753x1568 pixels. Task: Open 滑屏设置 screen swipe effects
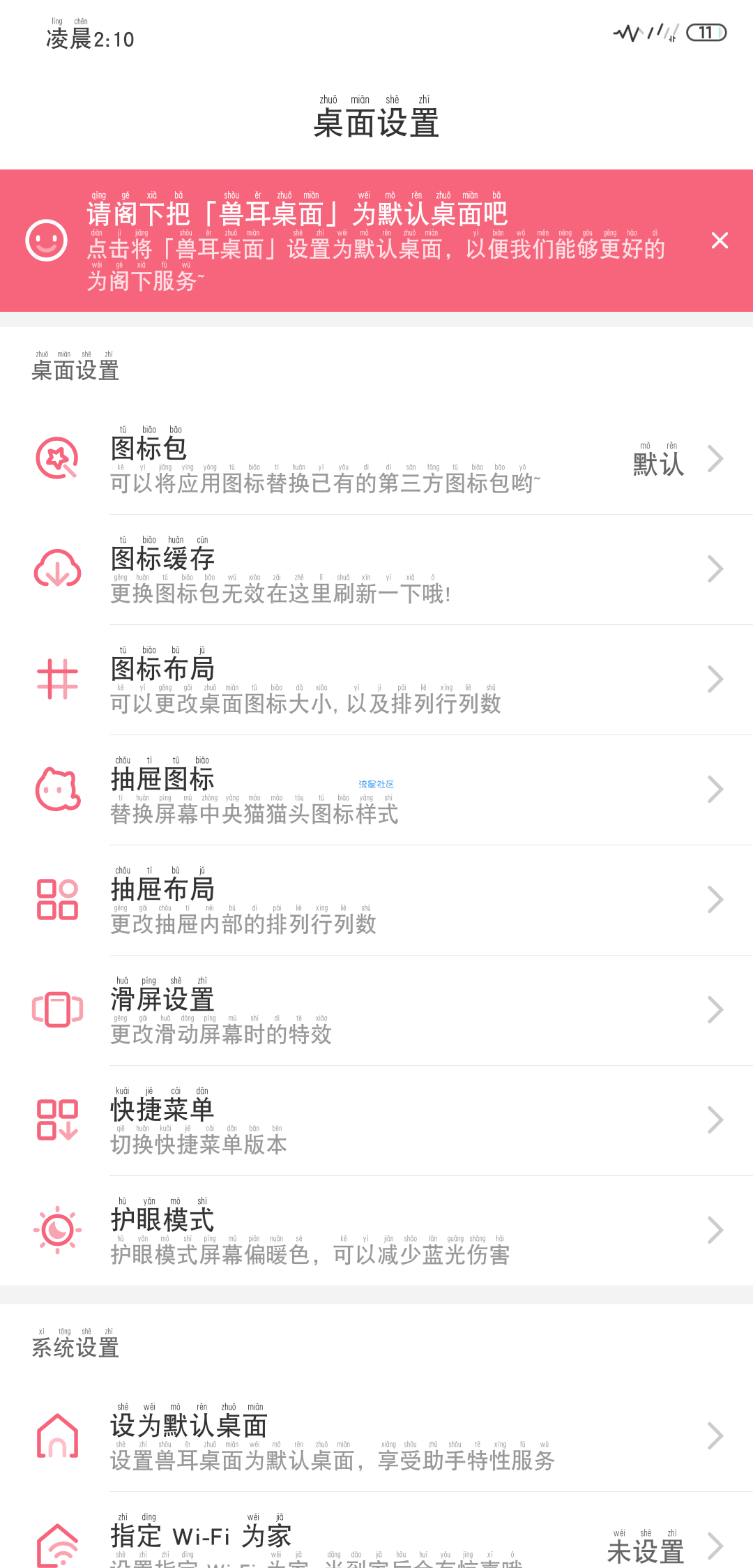point(376,1011)
